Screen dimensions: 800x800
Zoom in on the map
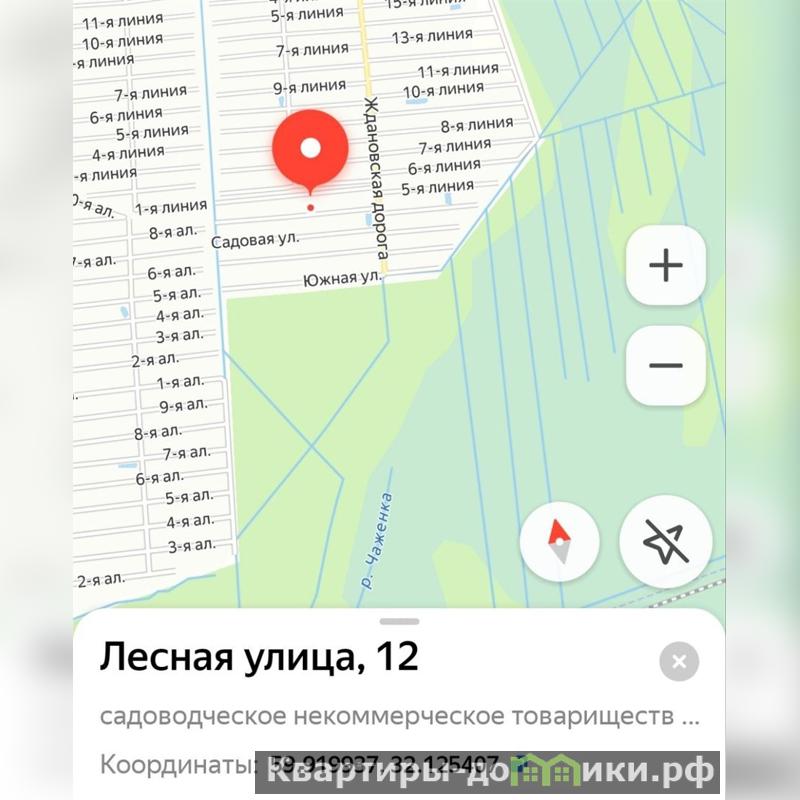(665, 265)
